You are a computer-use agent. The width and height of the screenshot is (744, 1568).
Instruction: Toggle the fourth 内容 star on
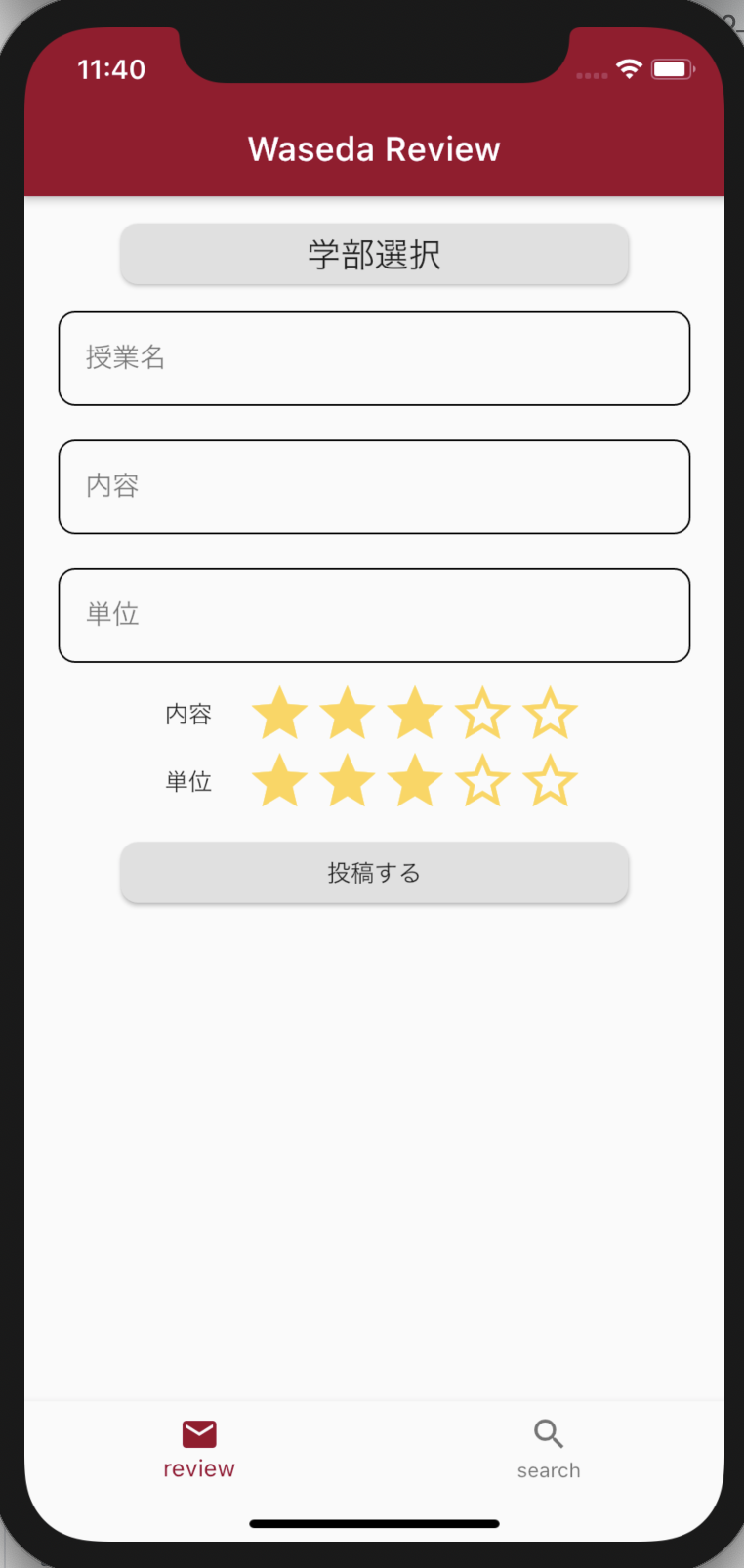click(482, 713)
